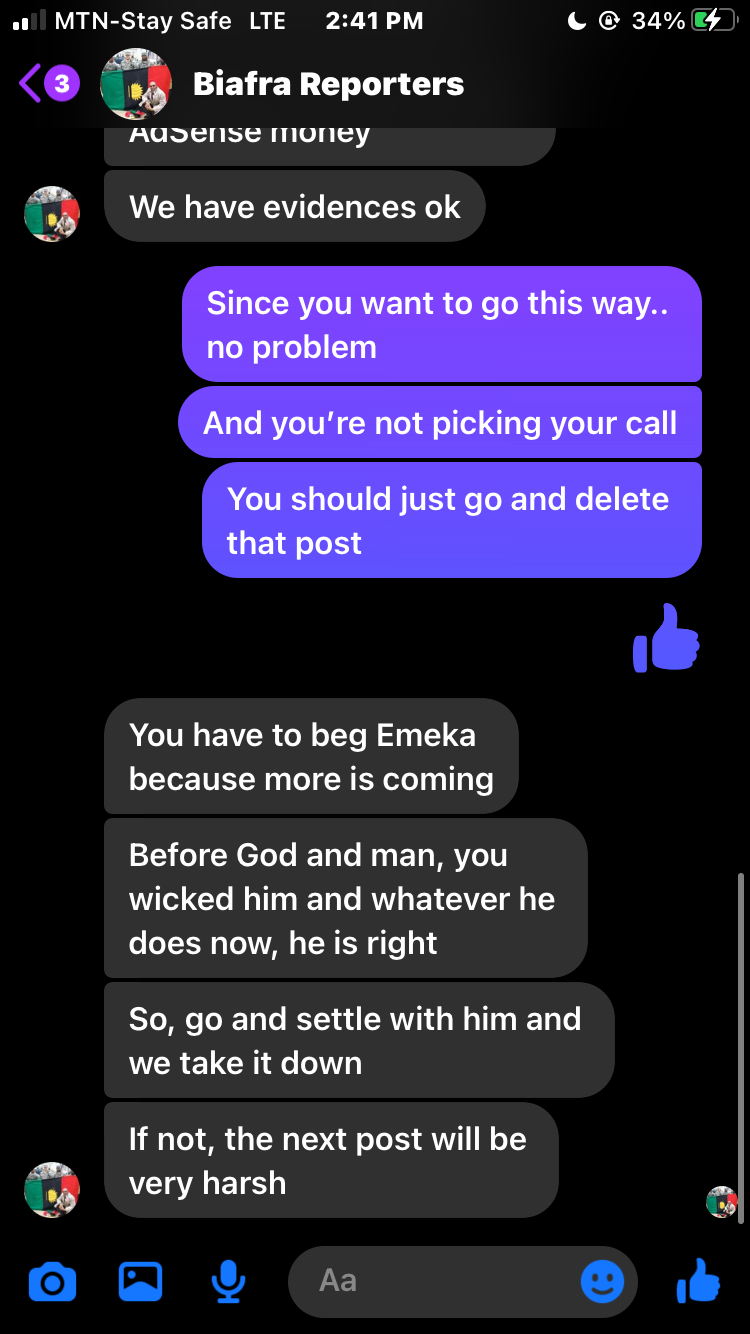Tap sender avatar beside 'very harsh' message

(52, 1189)
